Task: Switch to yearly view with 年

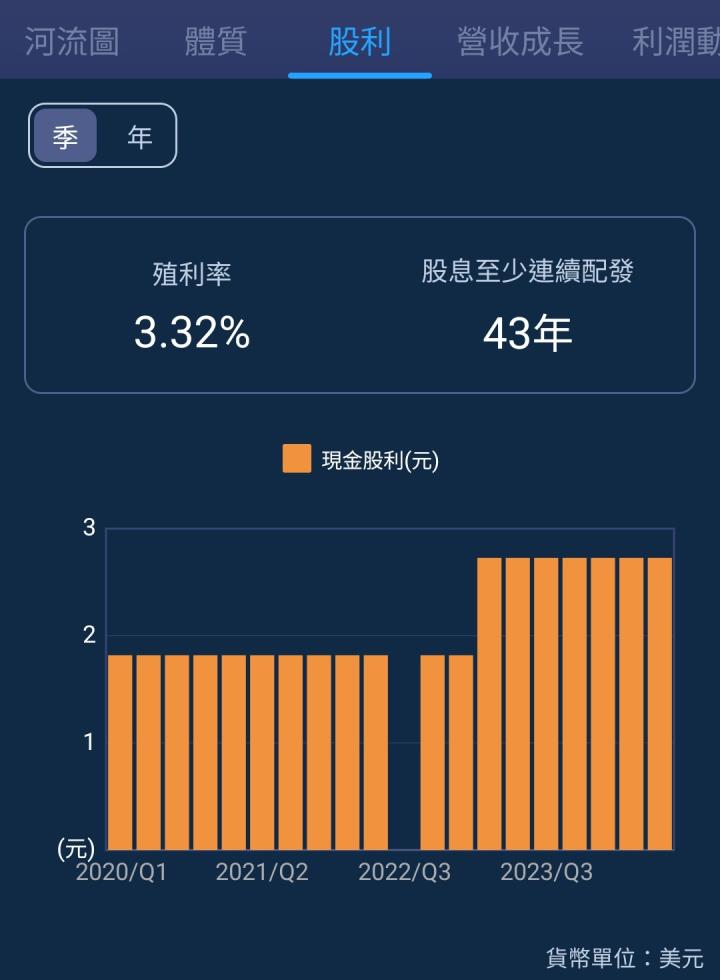Action: [139, 136]
